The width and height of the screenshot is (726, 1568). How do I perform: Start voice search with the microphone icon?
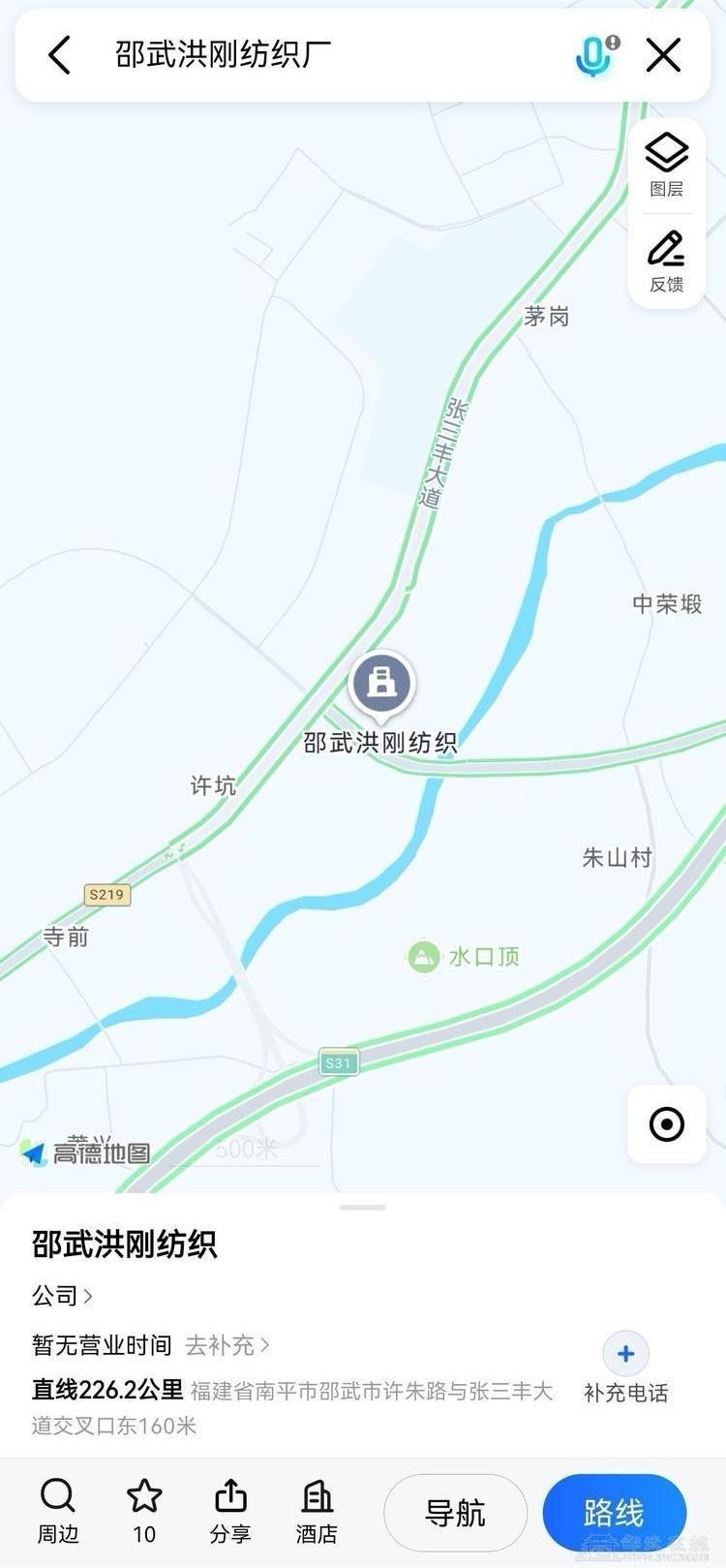coord(594,55)
